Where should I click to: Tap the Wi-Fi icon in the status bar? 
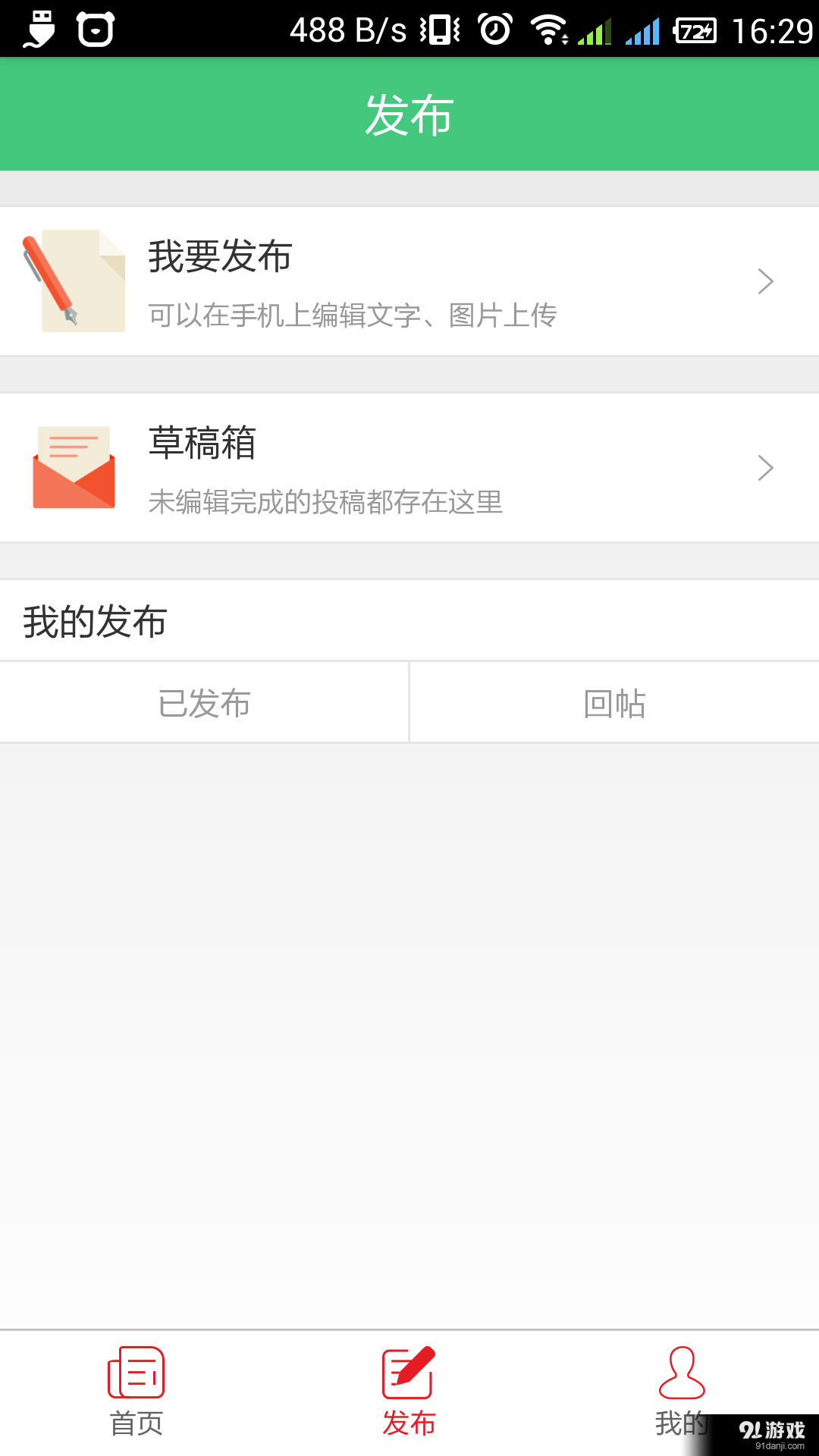pos(550,29)
